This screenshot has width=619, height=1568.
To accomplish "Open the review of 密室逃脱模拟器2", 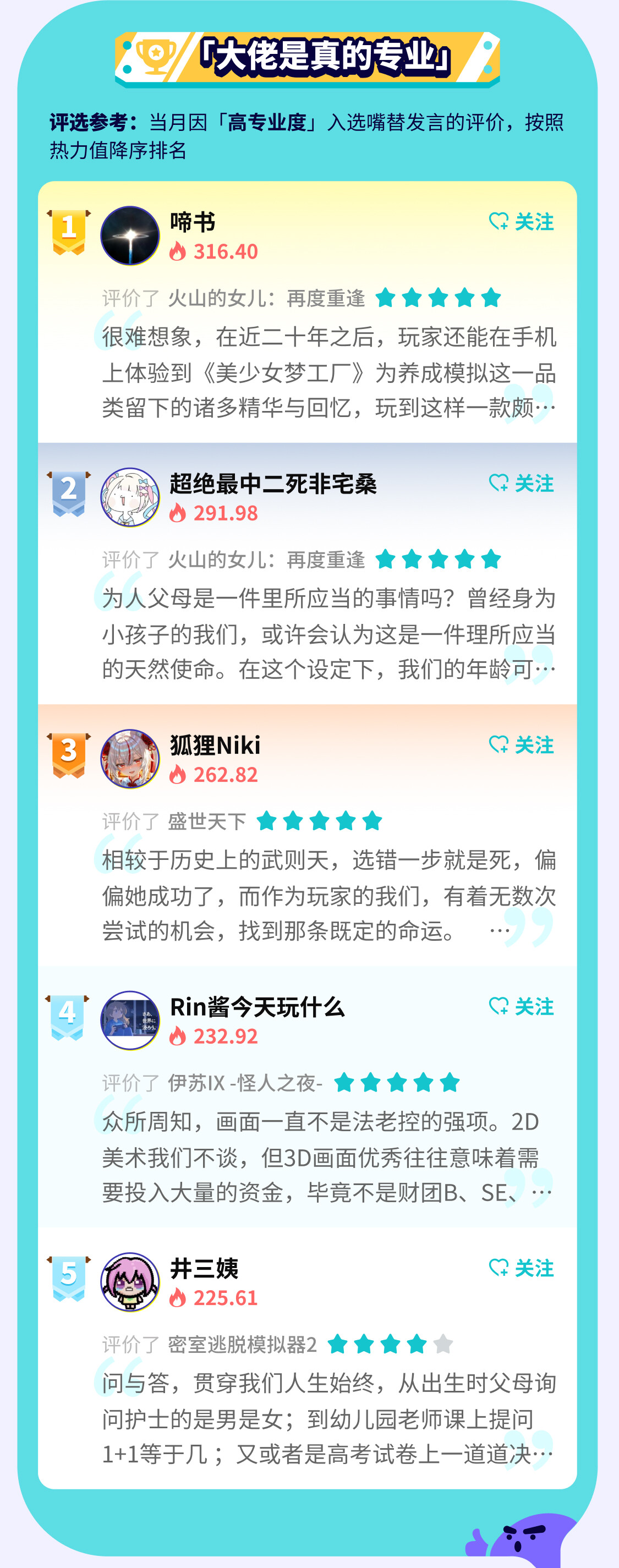I will click(x=328, y=1419).
